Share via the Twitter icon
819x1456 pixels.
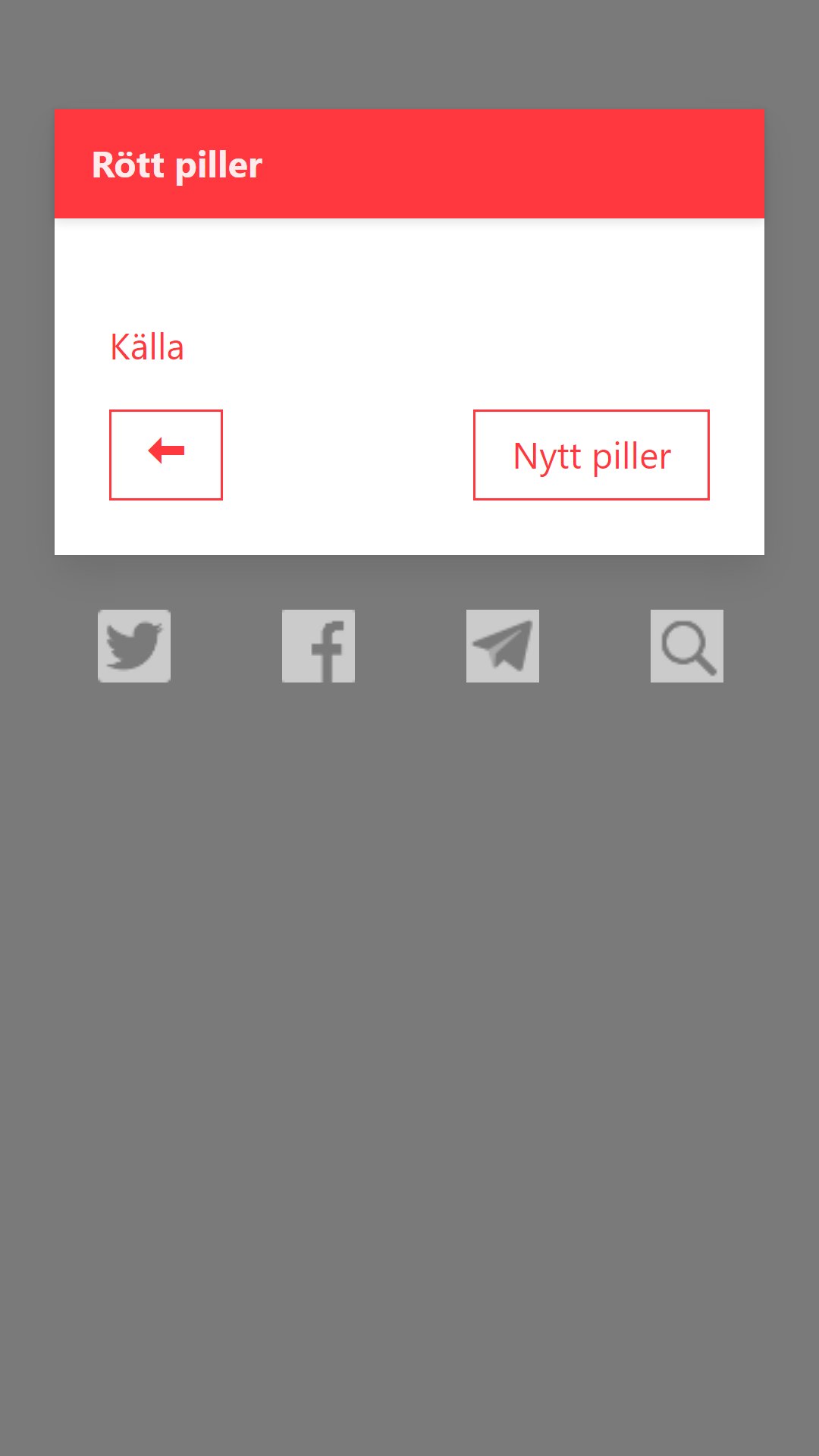134,646
